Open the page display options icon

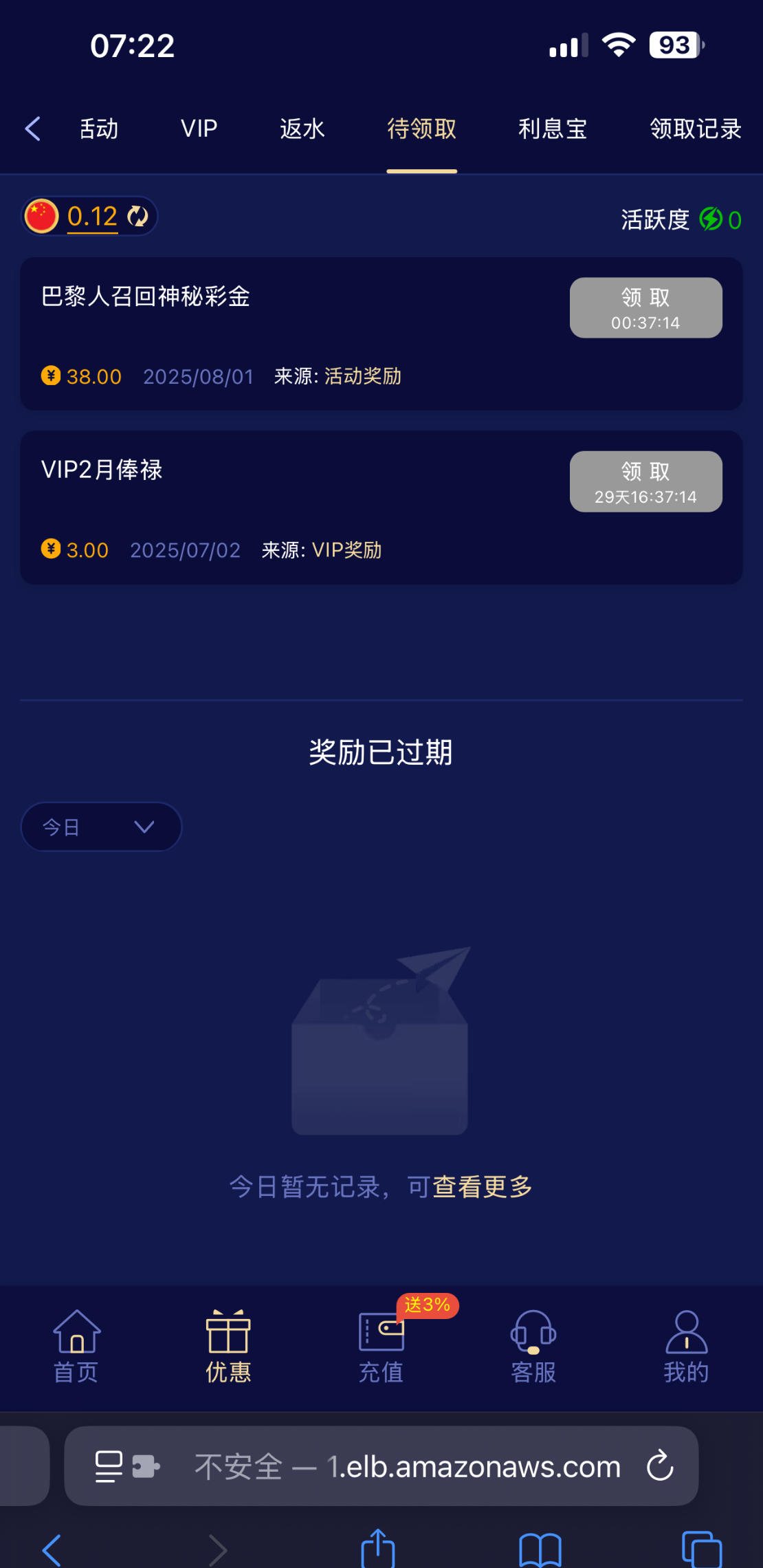(x=107, y=1466)
